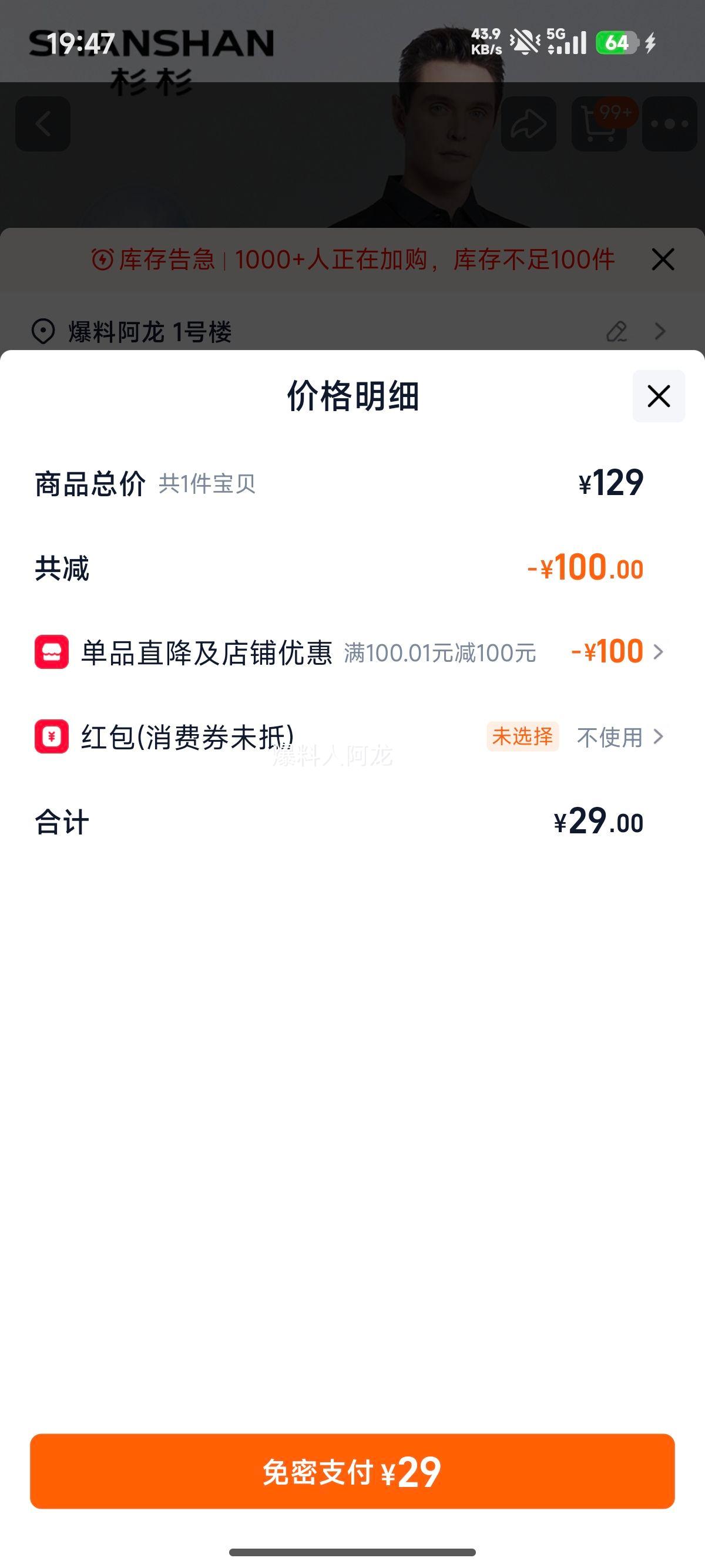Tap the 共1件宝贝 item count text
The image size is (705, 1568).
point(206,484)
